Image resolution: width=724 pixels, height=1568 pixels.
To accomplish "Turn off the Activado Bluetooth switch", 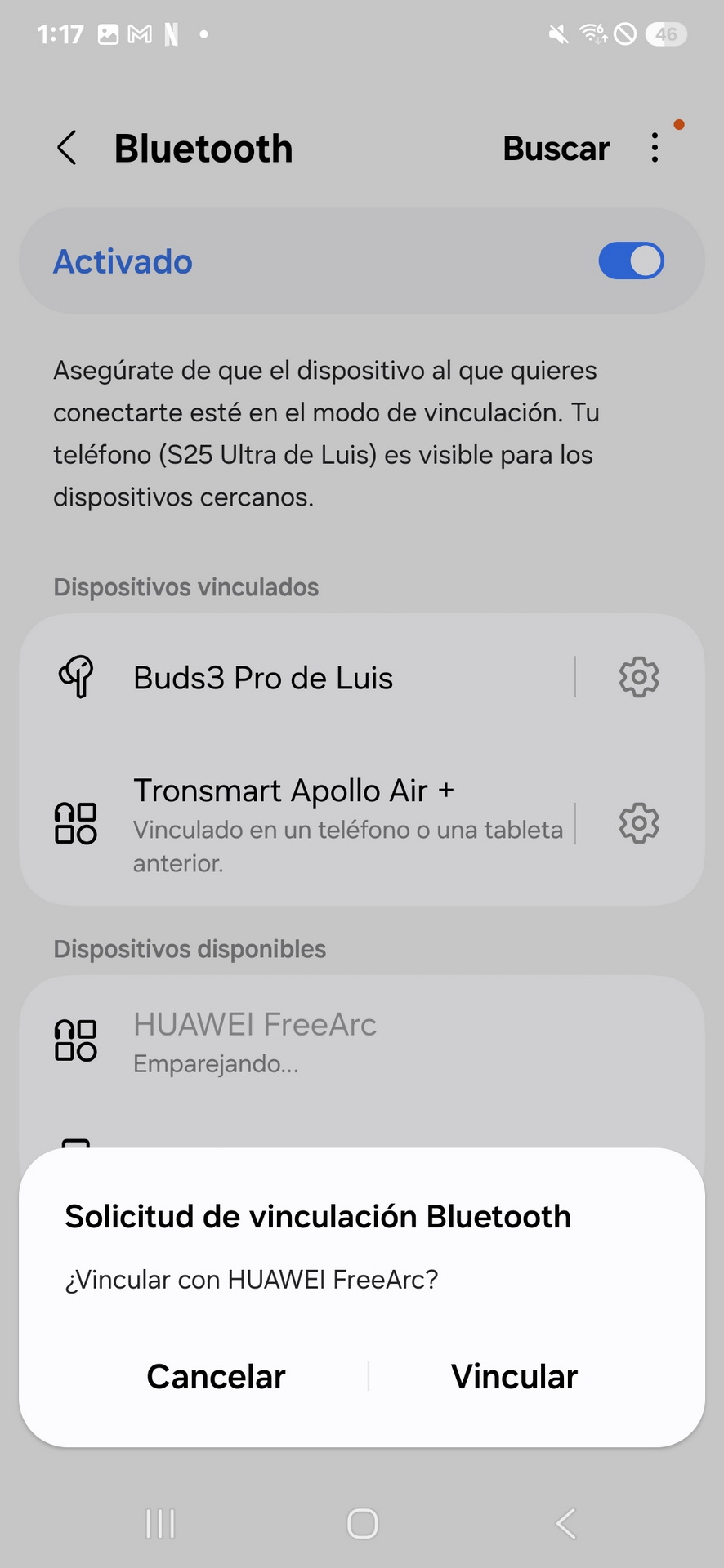I will 631,261.
